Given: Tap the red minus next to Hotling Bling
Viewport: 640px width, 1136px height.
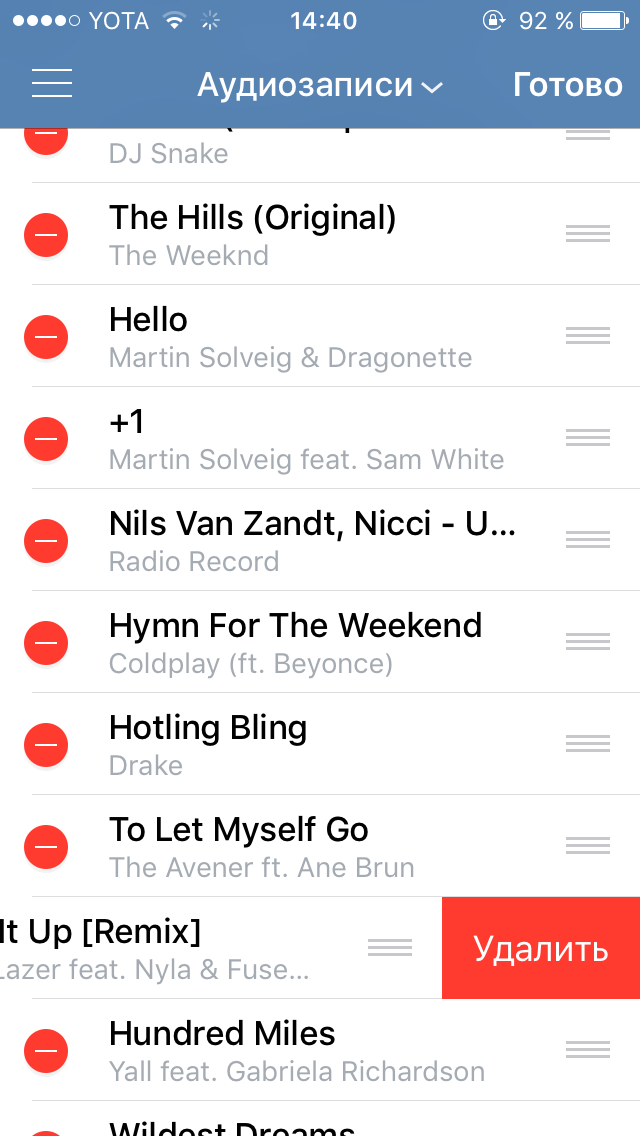Looking at the screenshot, I should coord(46,745).
